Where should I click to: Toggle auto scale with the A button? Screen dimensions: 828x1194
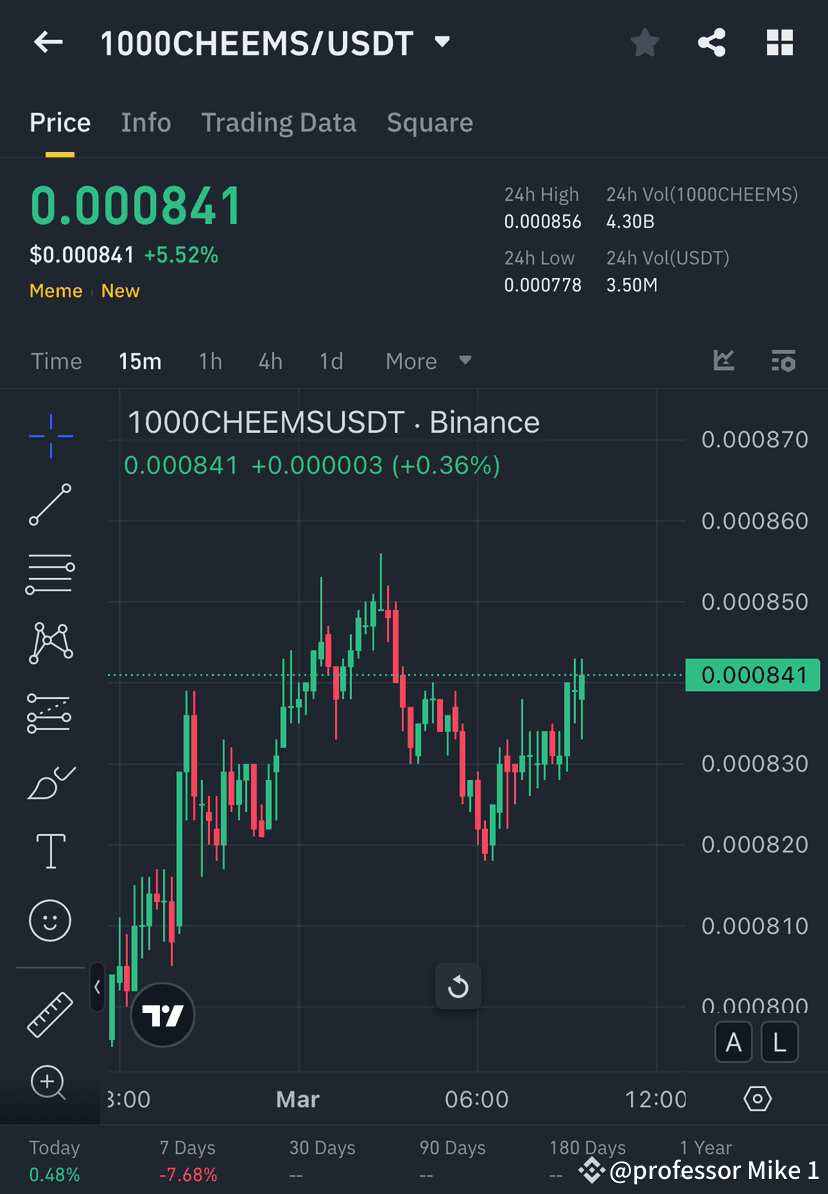[x=734, y=1042]
